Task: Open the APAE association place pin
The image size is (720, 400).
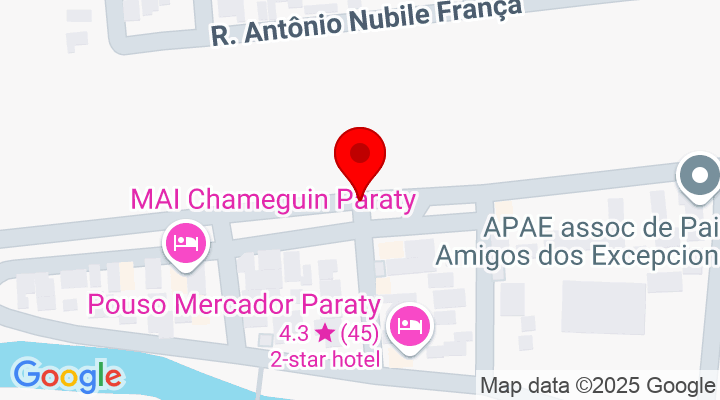Action: [699, 178]
